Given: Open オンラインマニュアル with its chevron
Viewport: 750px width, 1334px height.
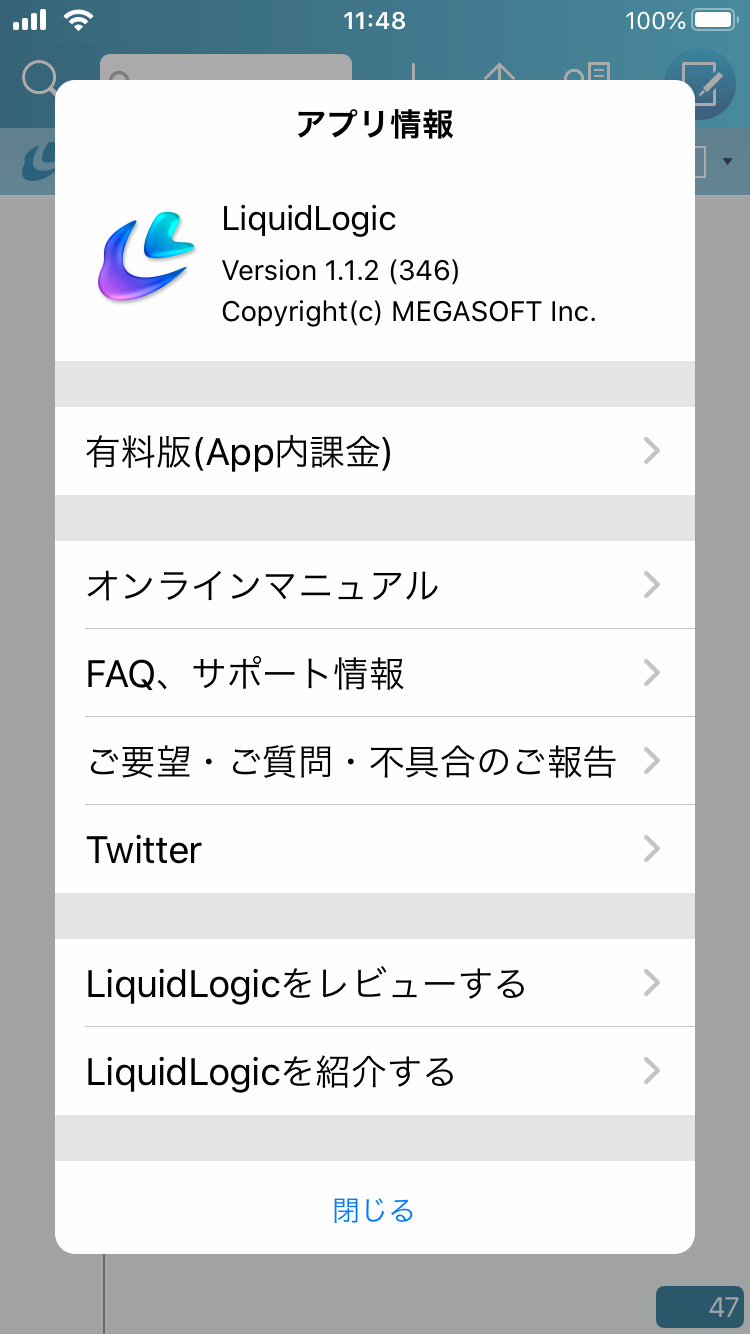Looking at the screenshot, I should (x=652, y=586).
